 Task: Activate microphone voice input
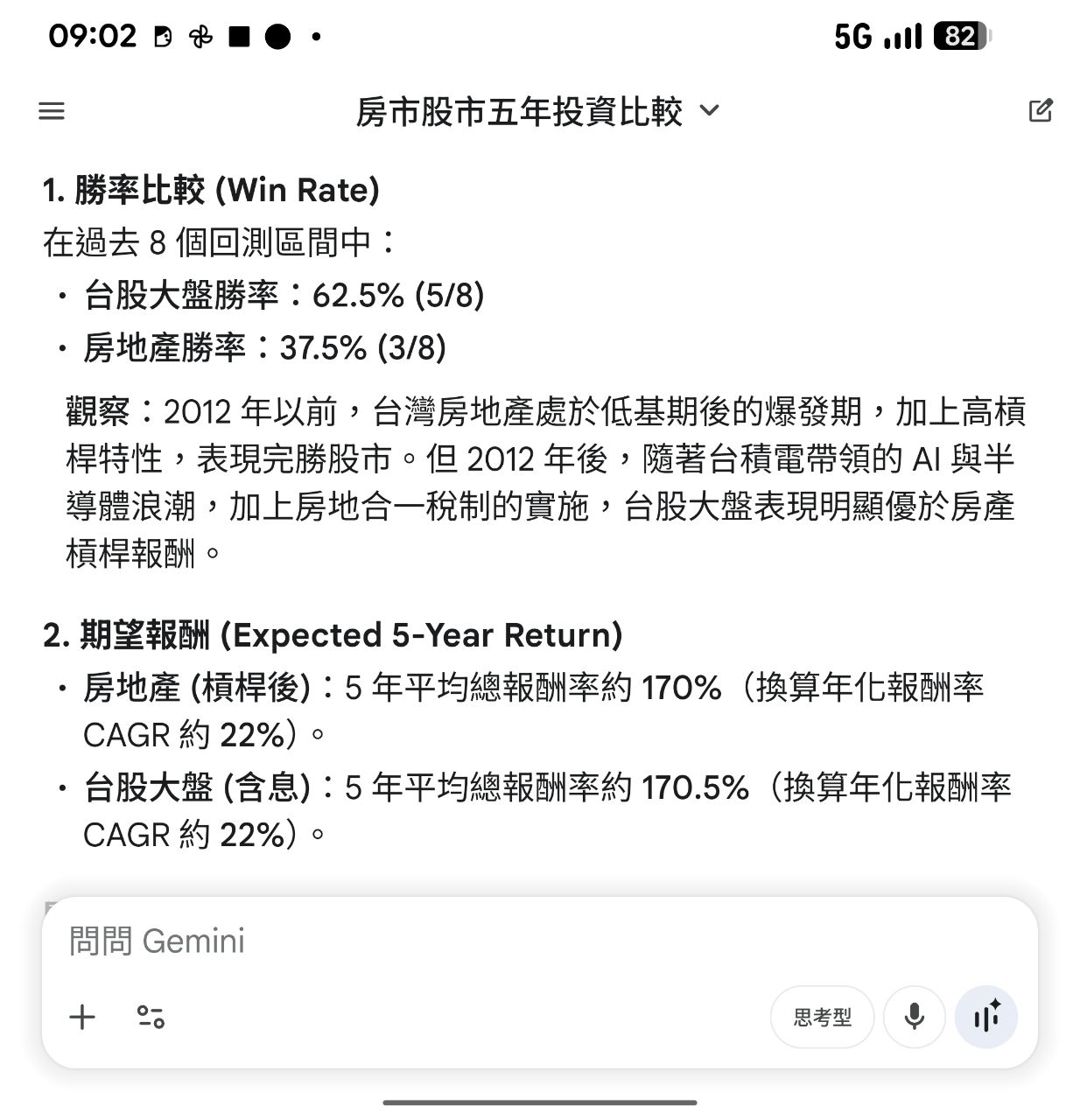[915, 1017]
